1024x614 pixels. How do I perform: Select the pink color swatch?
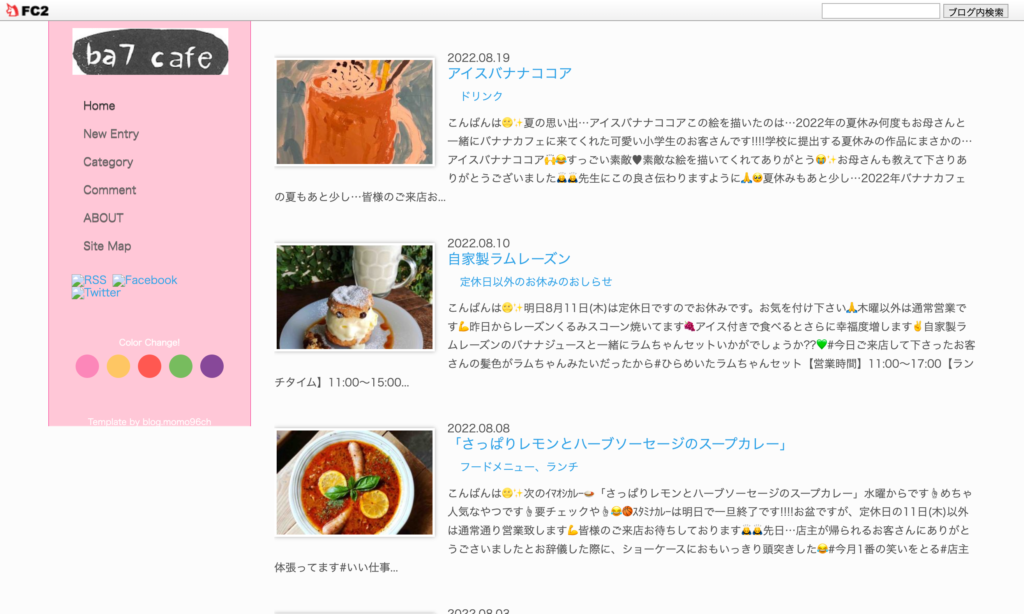(x=87, y=366)
